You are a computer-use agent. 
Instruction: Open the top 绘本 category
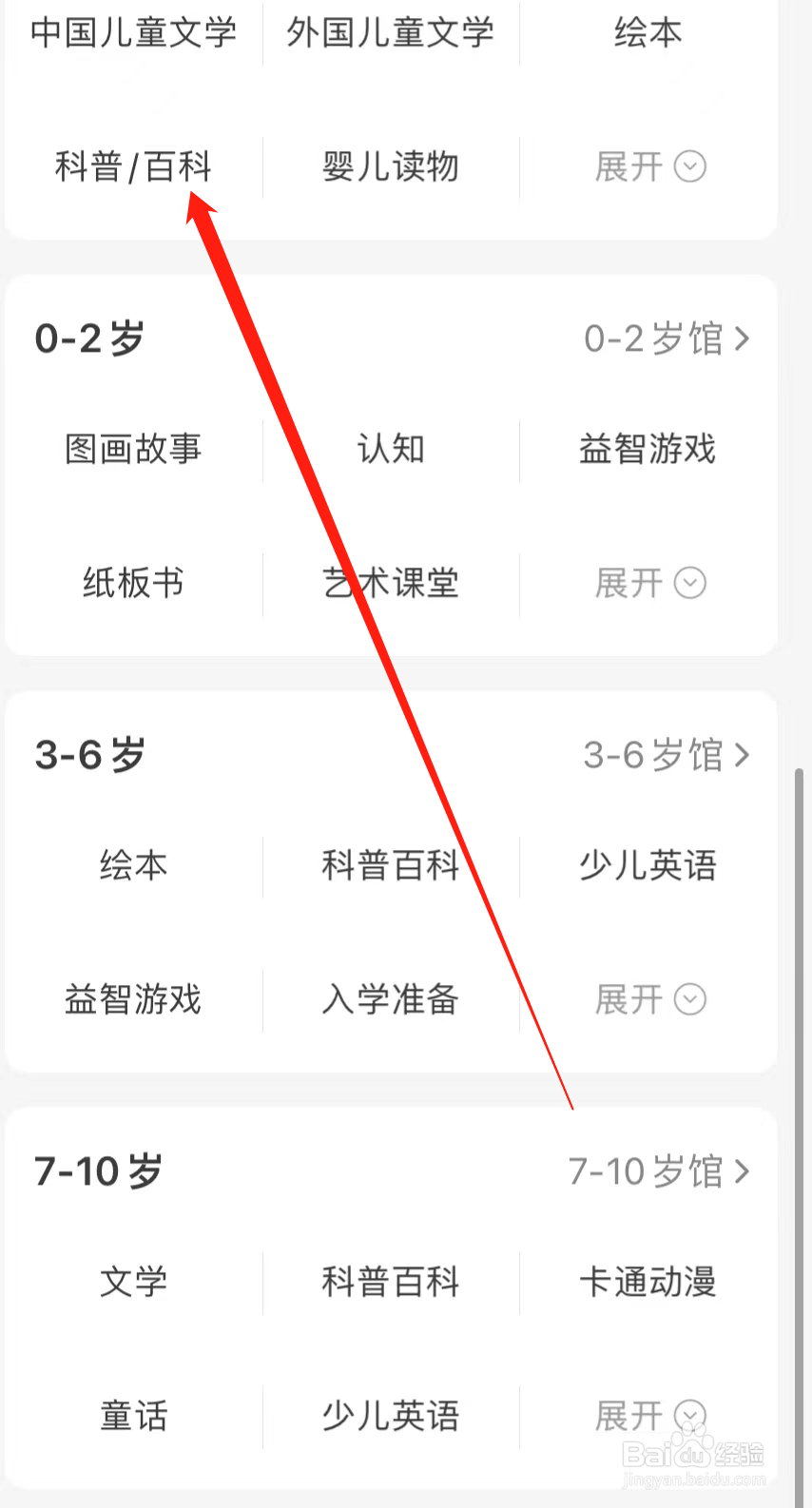click(648, 31)
